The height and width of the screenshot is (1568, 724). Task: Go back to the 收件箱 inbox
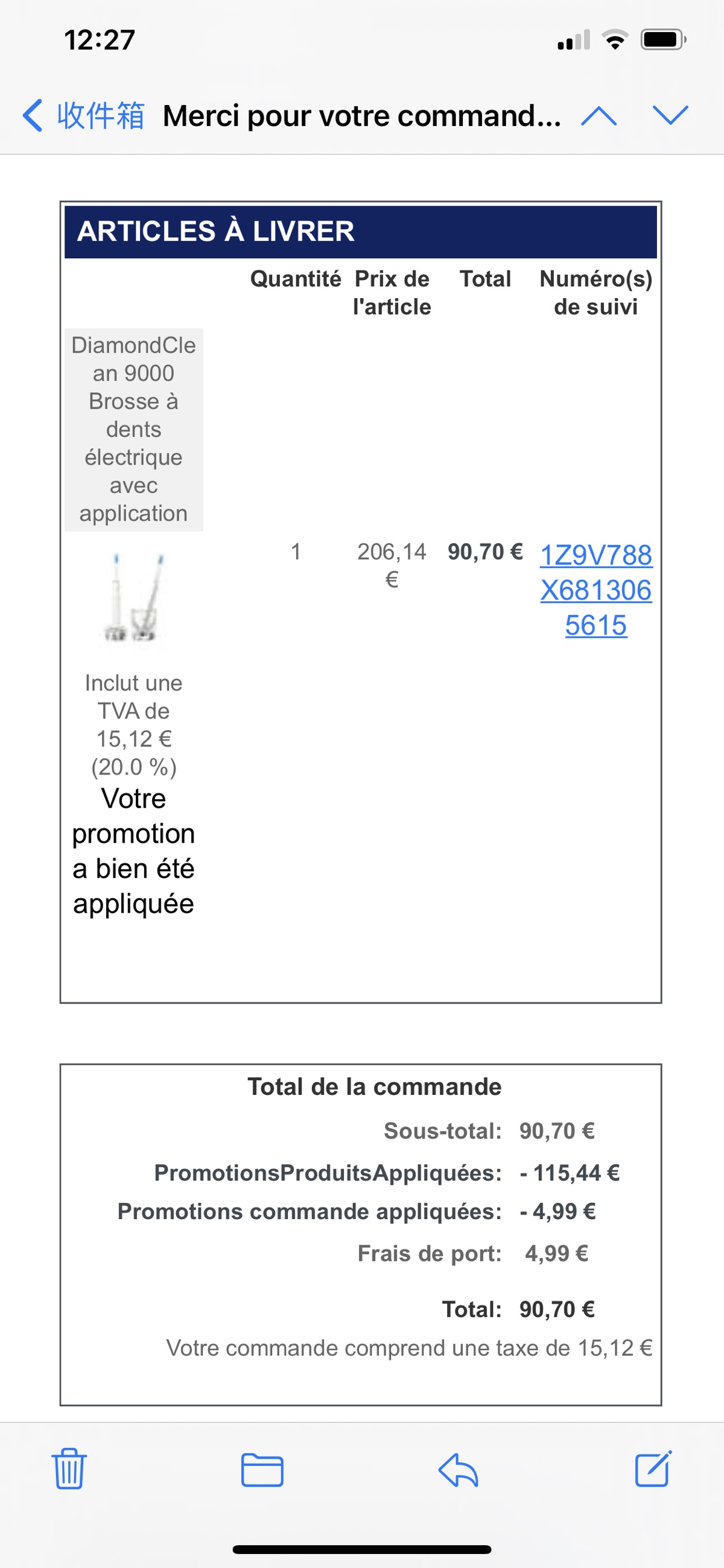(83, 115)
